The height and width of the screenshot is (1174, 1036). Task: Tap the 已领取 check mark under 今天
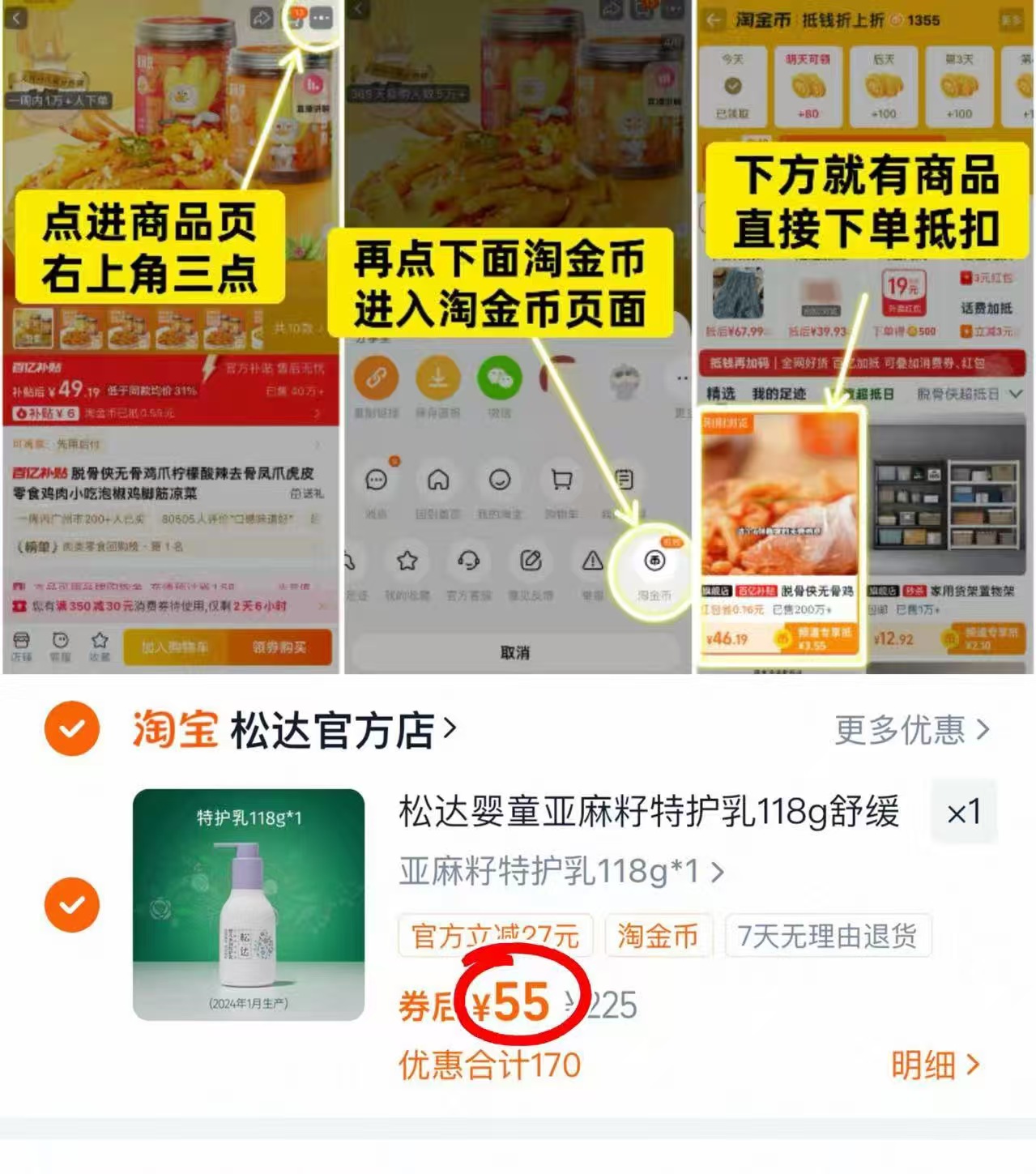(x=733, y=85)
